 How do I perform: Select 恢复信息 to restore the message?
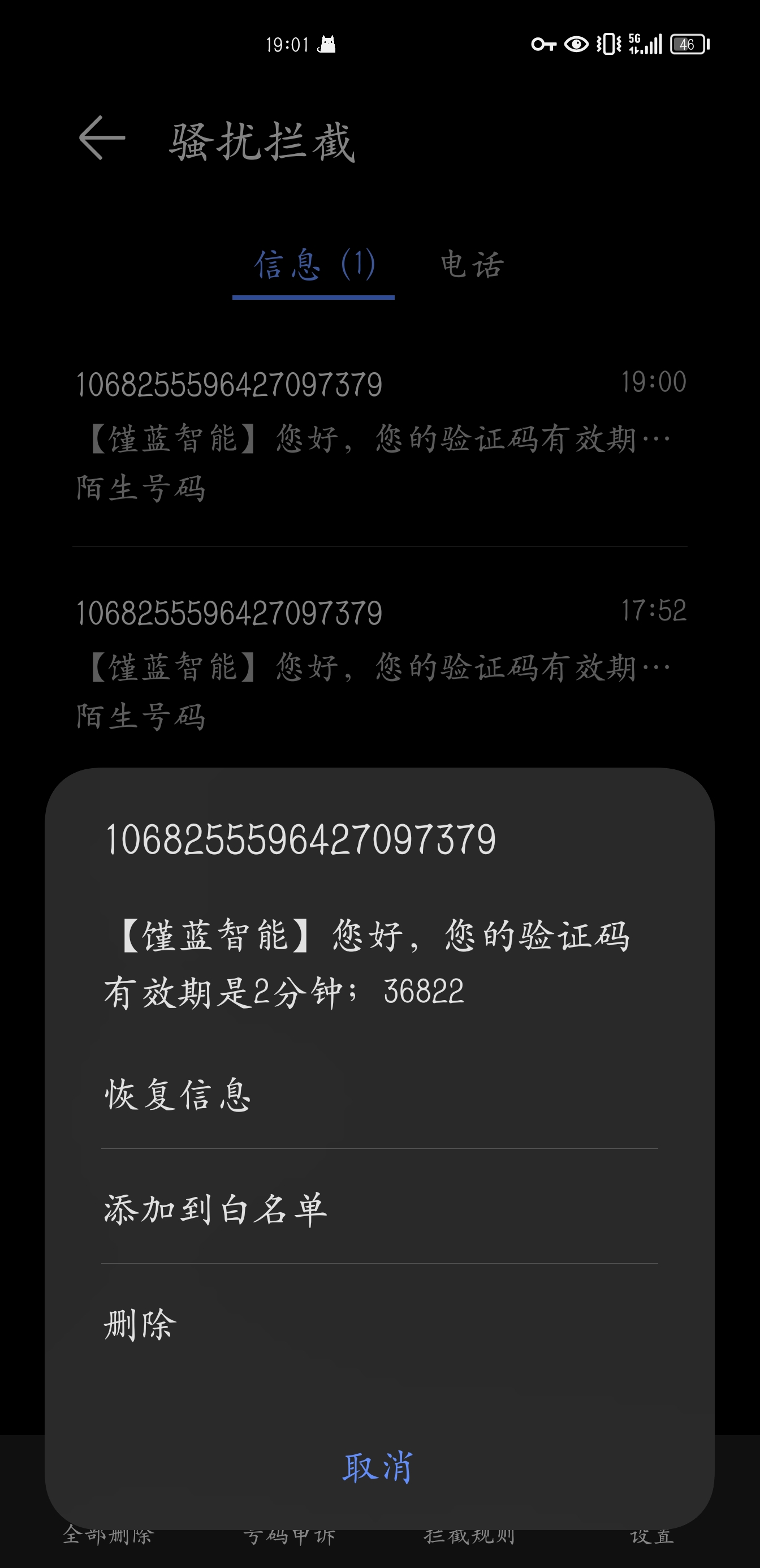click(x=178, y=1095)
